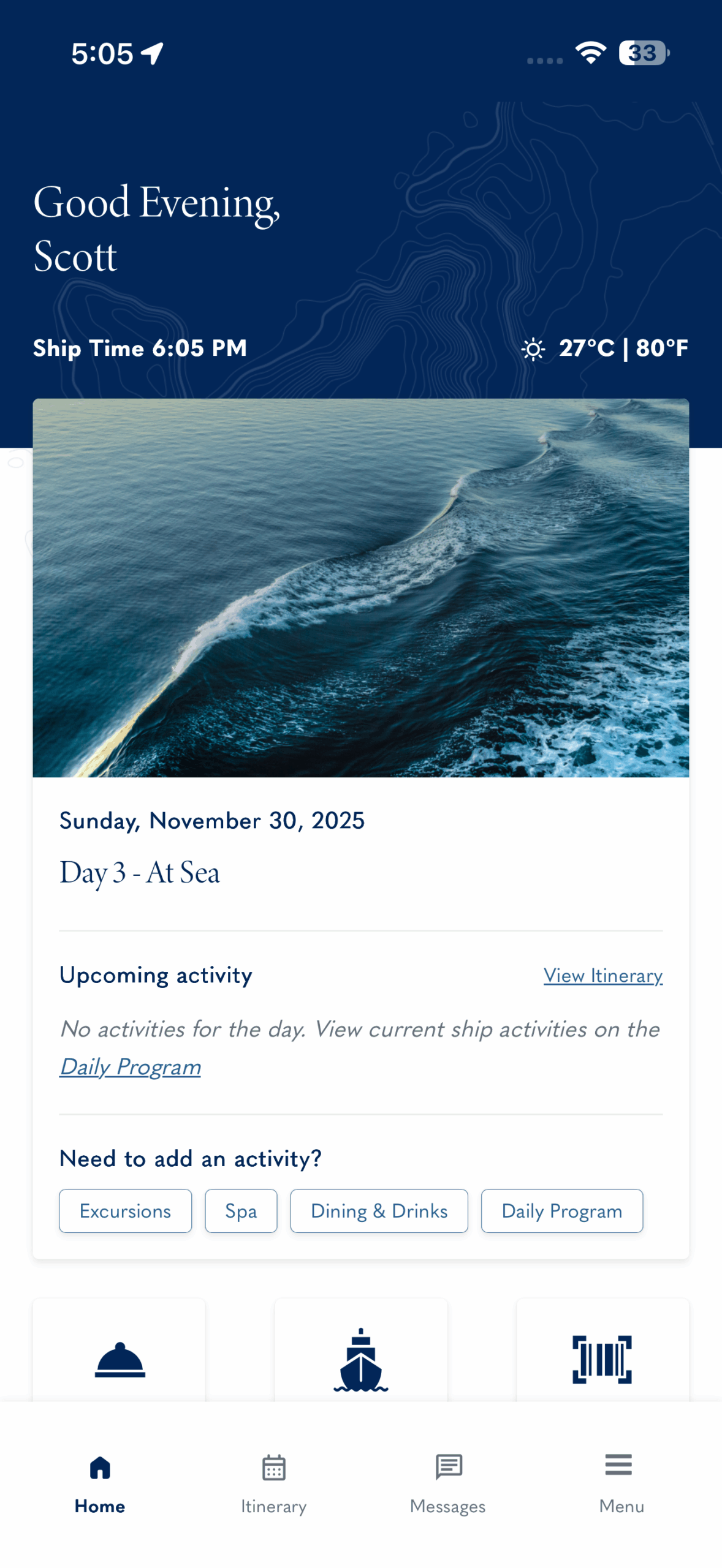722x1568 pixels.
Task: Follow the Daily Program underlined link
Action: [x=130, y=1066]
